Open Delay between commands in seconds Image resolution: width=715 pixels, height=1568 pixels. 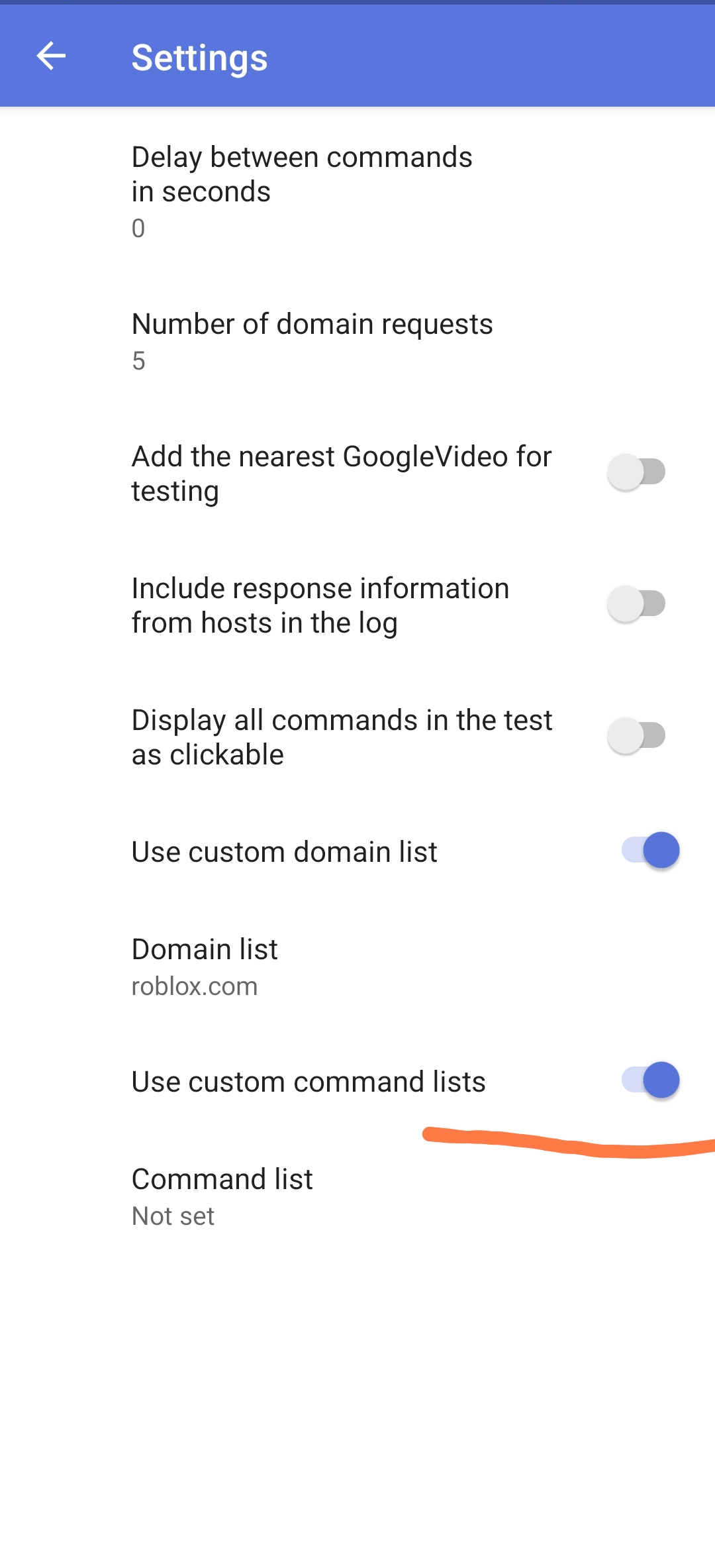[302, 191]
